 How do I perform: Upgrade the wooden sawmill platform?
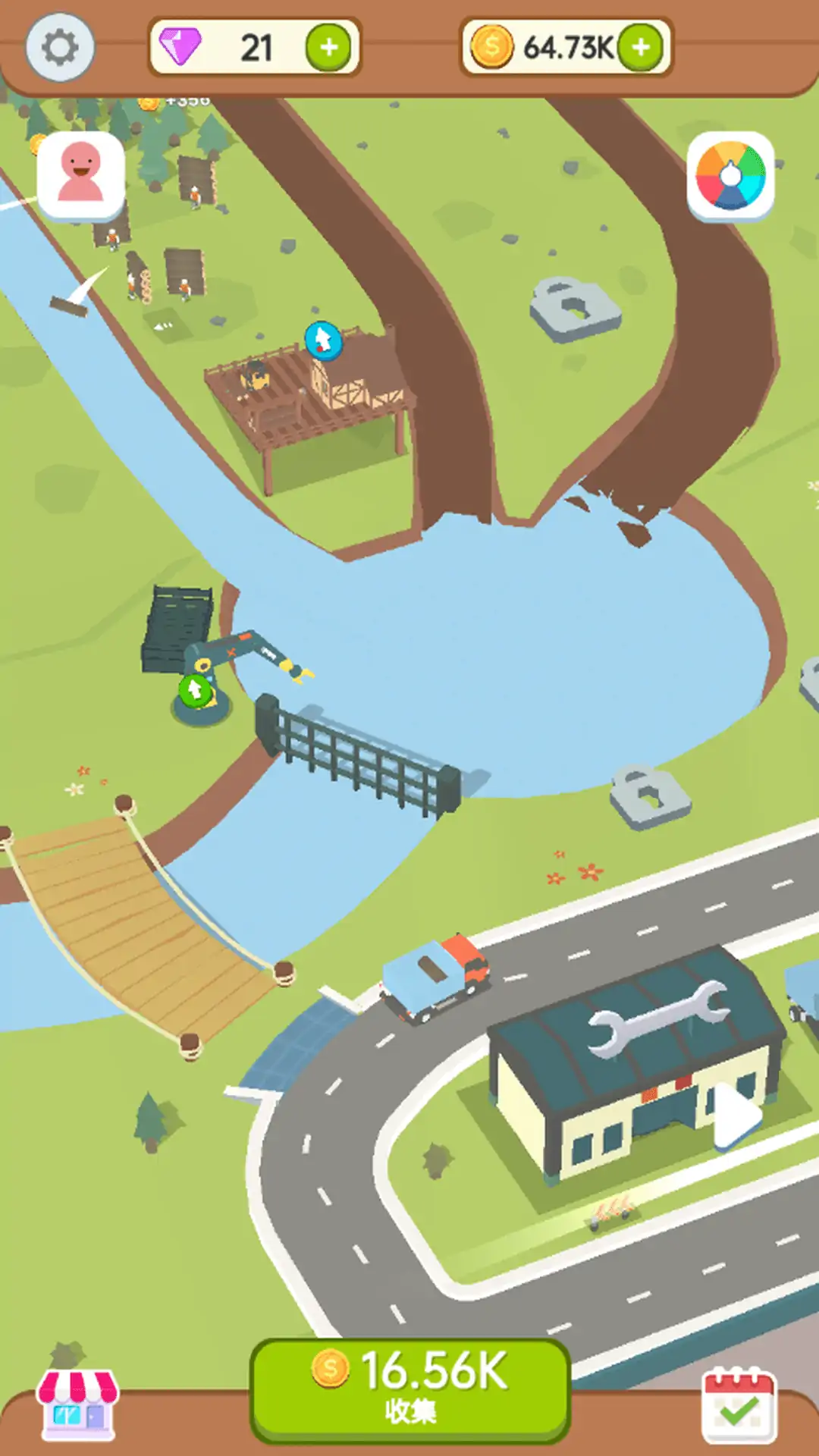[323, 339]
